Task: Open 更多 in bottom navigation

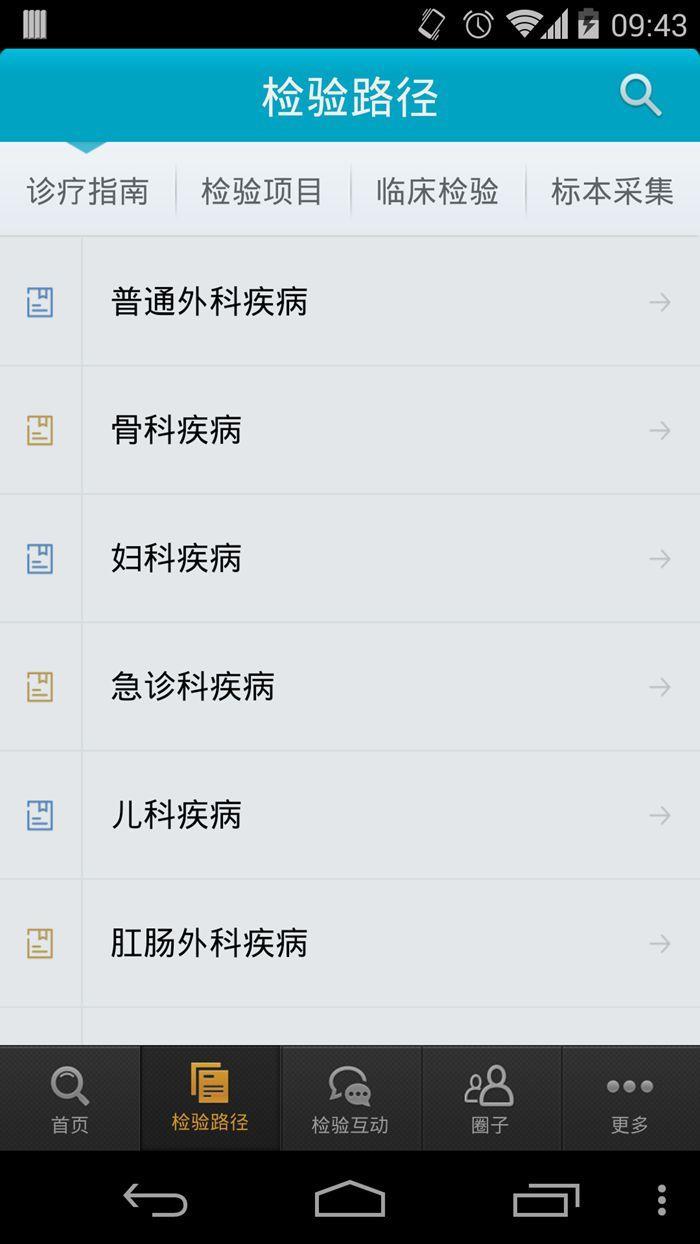Action: tap(630, 1098)
